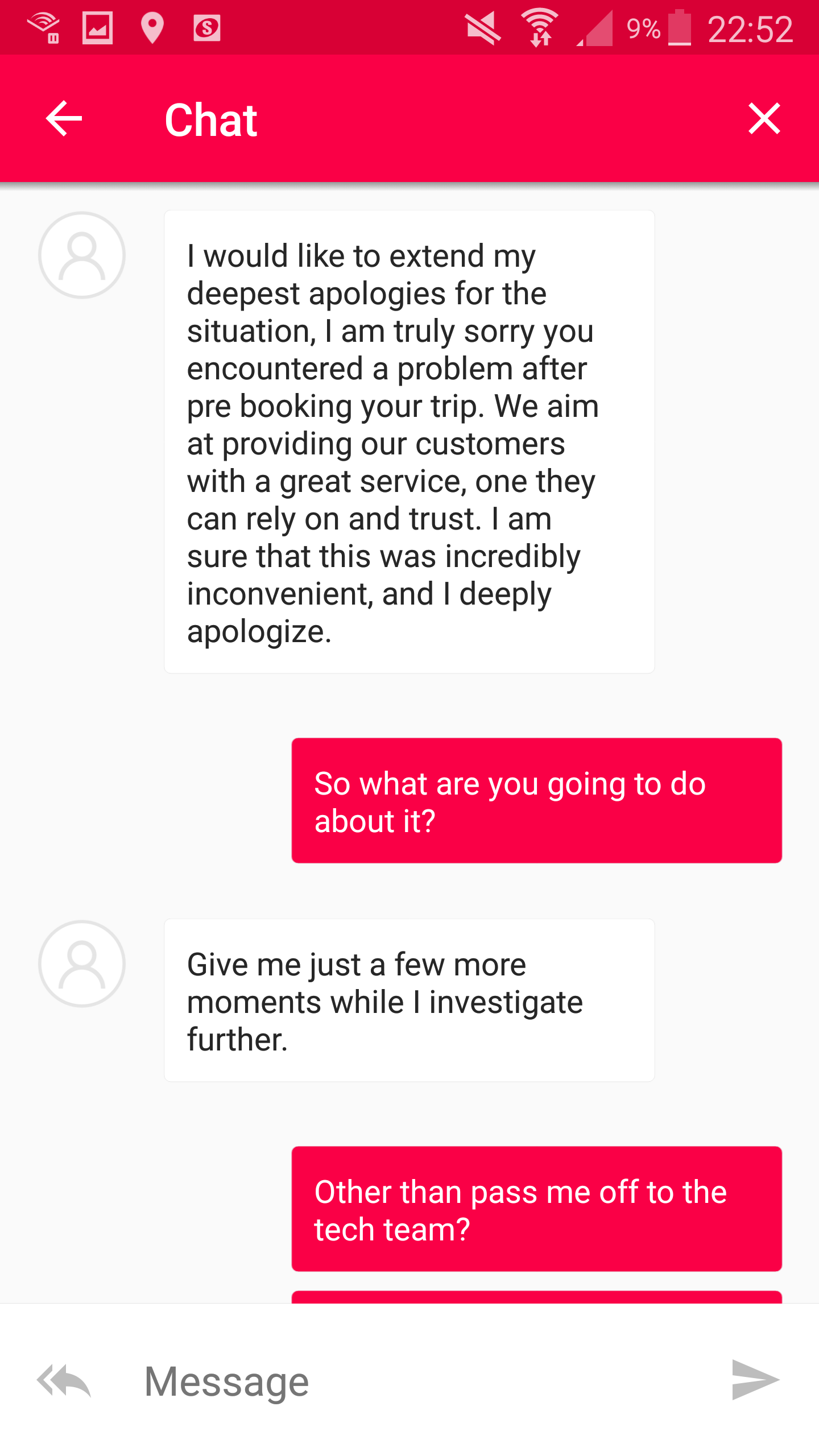This screenshot has height=1456, width=819.
Task: Close the chat with the X
Action: click(x=764, y=119)
